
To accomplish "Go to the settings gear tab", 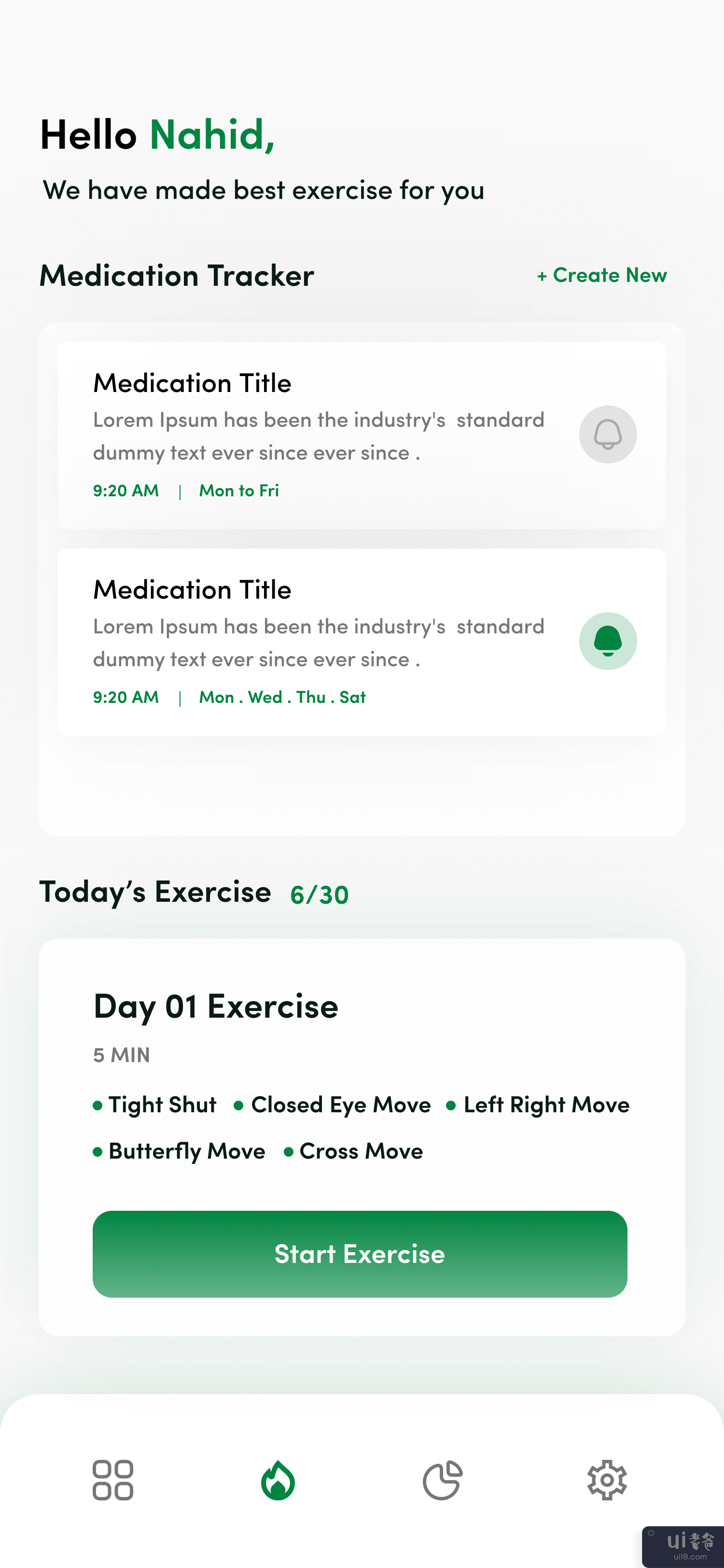I will pos(607,1480).
